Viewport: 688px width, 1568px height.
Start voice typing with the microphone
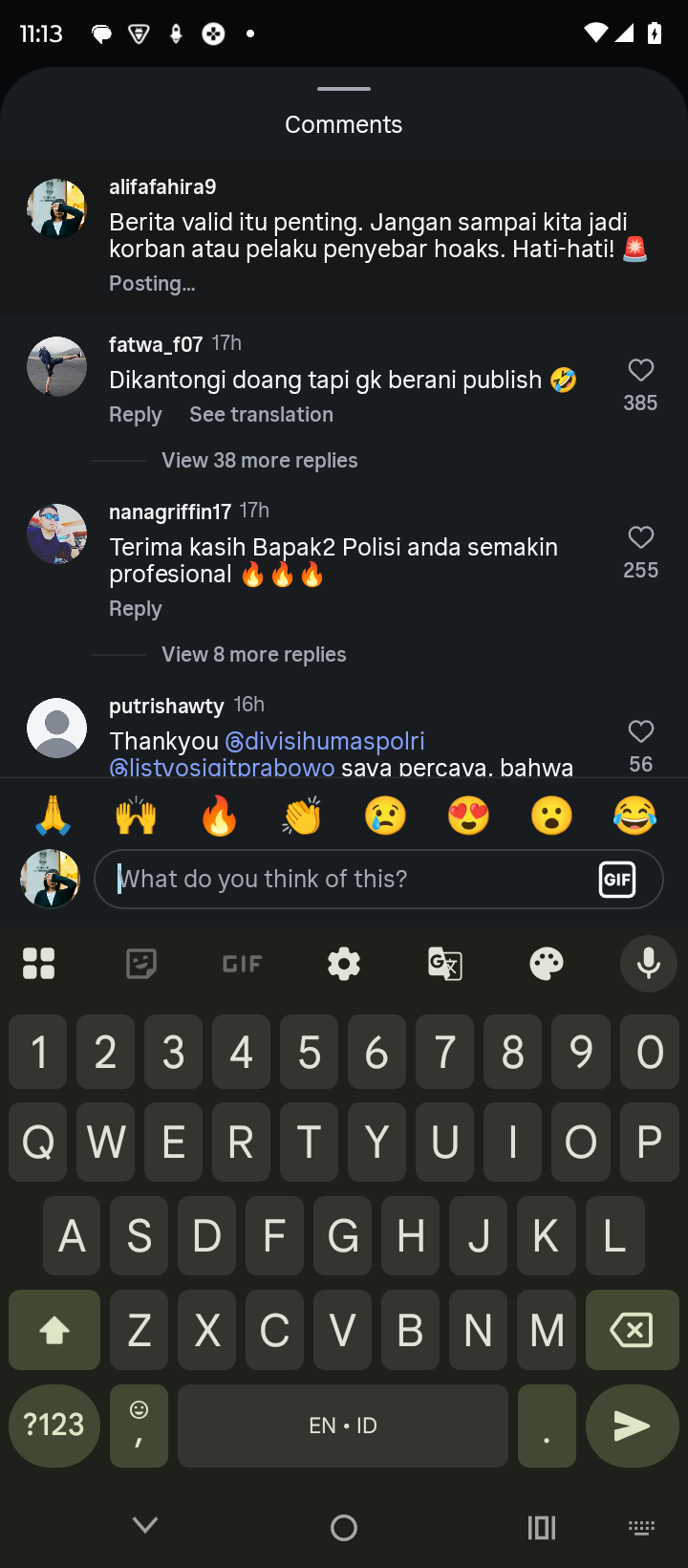click(649, 964)
